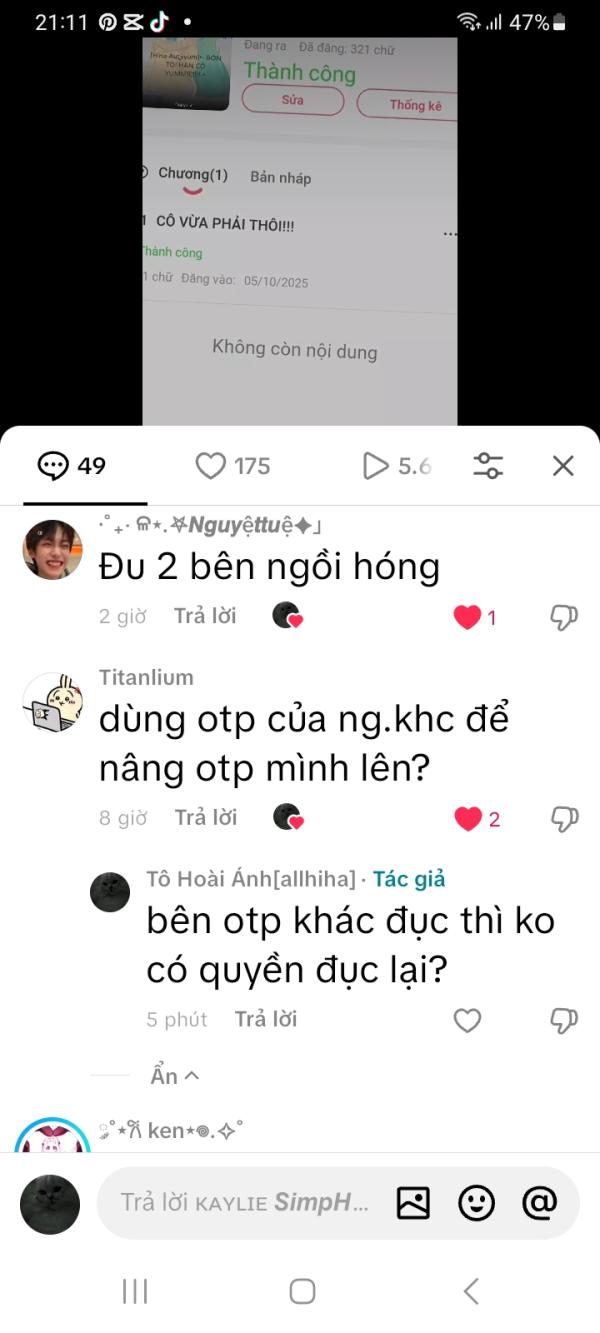600x1333 pixels.
Task: Like the comment "Đu 2 bên ngồi hóng"
Action: pyautogui.click(x=467, y=617)
